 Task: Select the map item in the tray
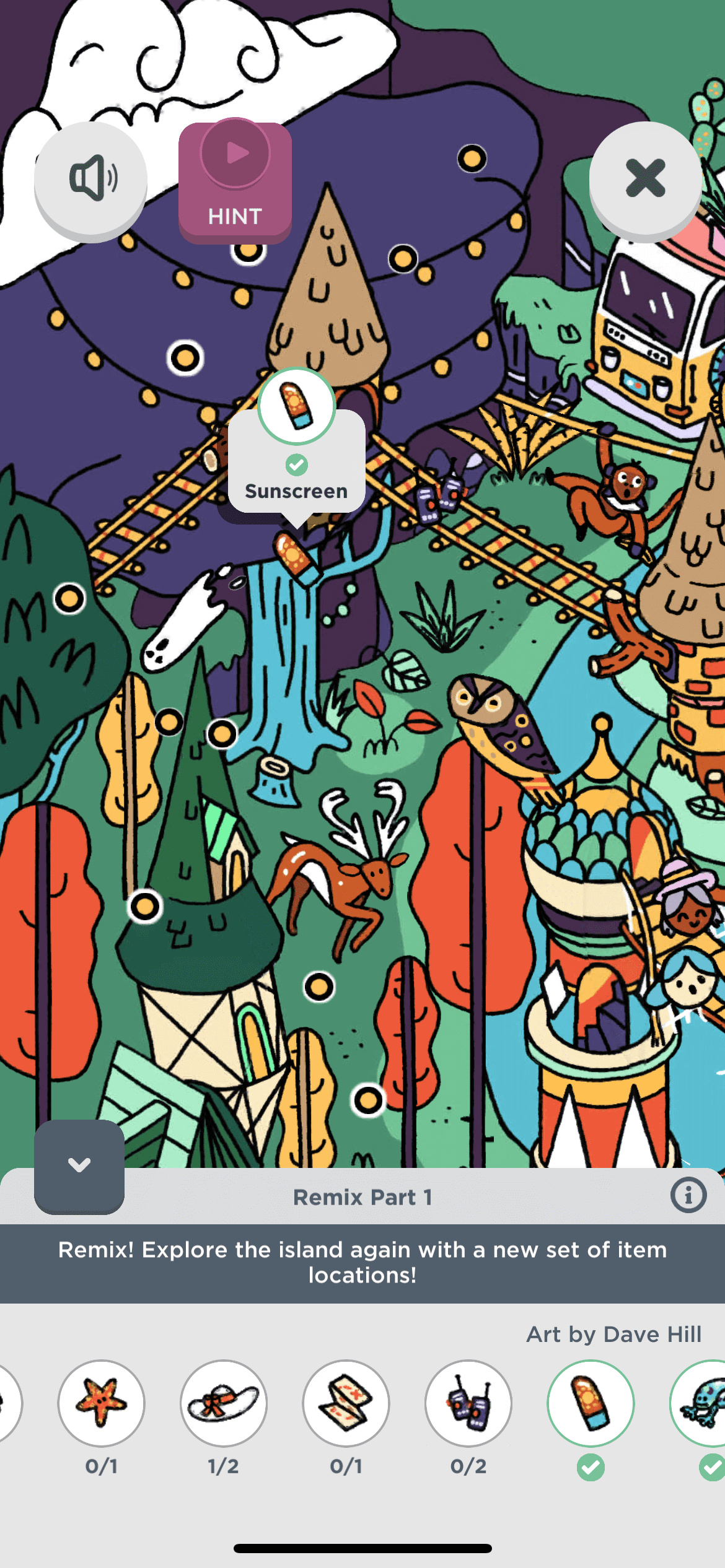346,1403
